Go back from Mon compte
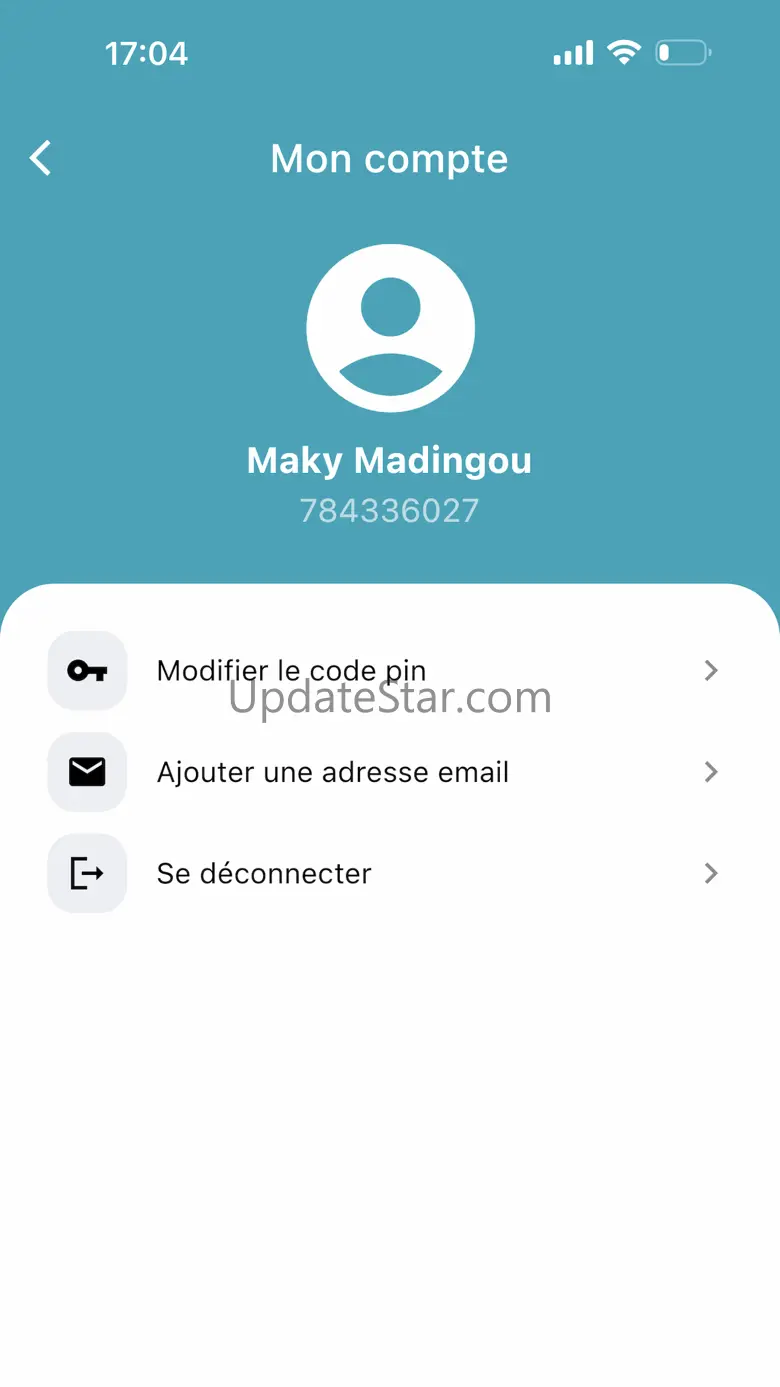The width and height of the screenshot is (780, 1387). (40, 158)
